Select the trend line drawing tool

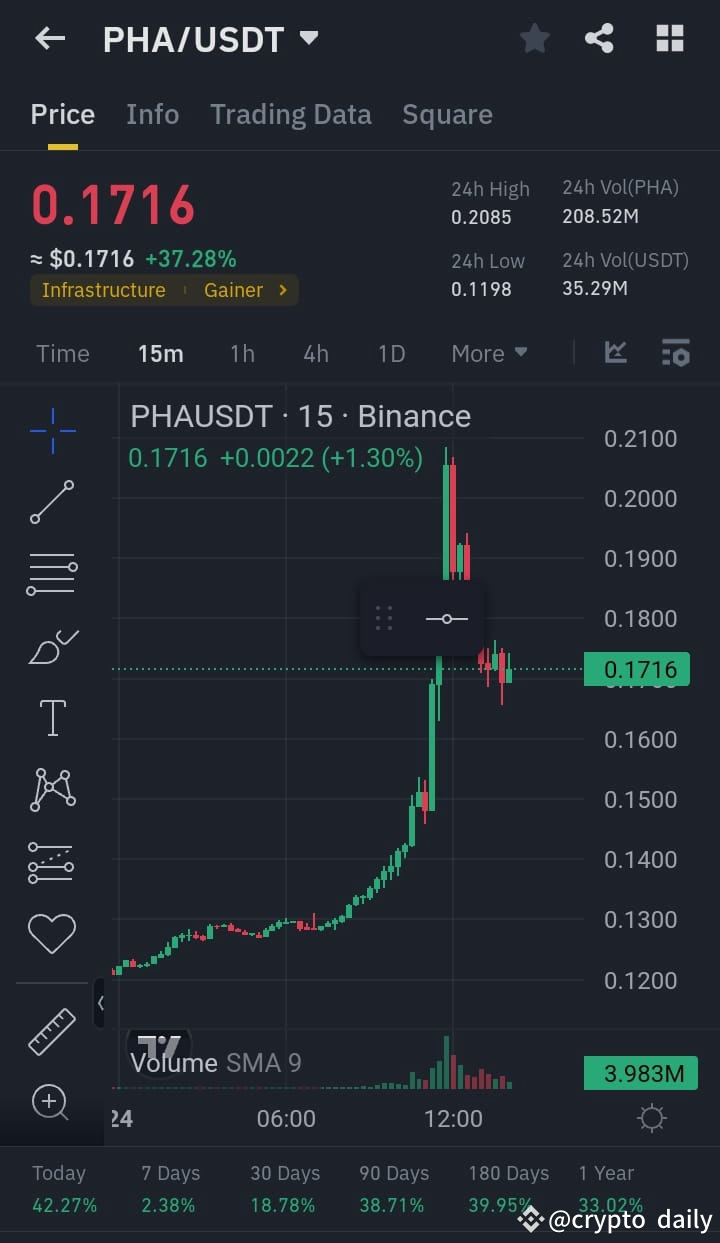tap(51, 502)
